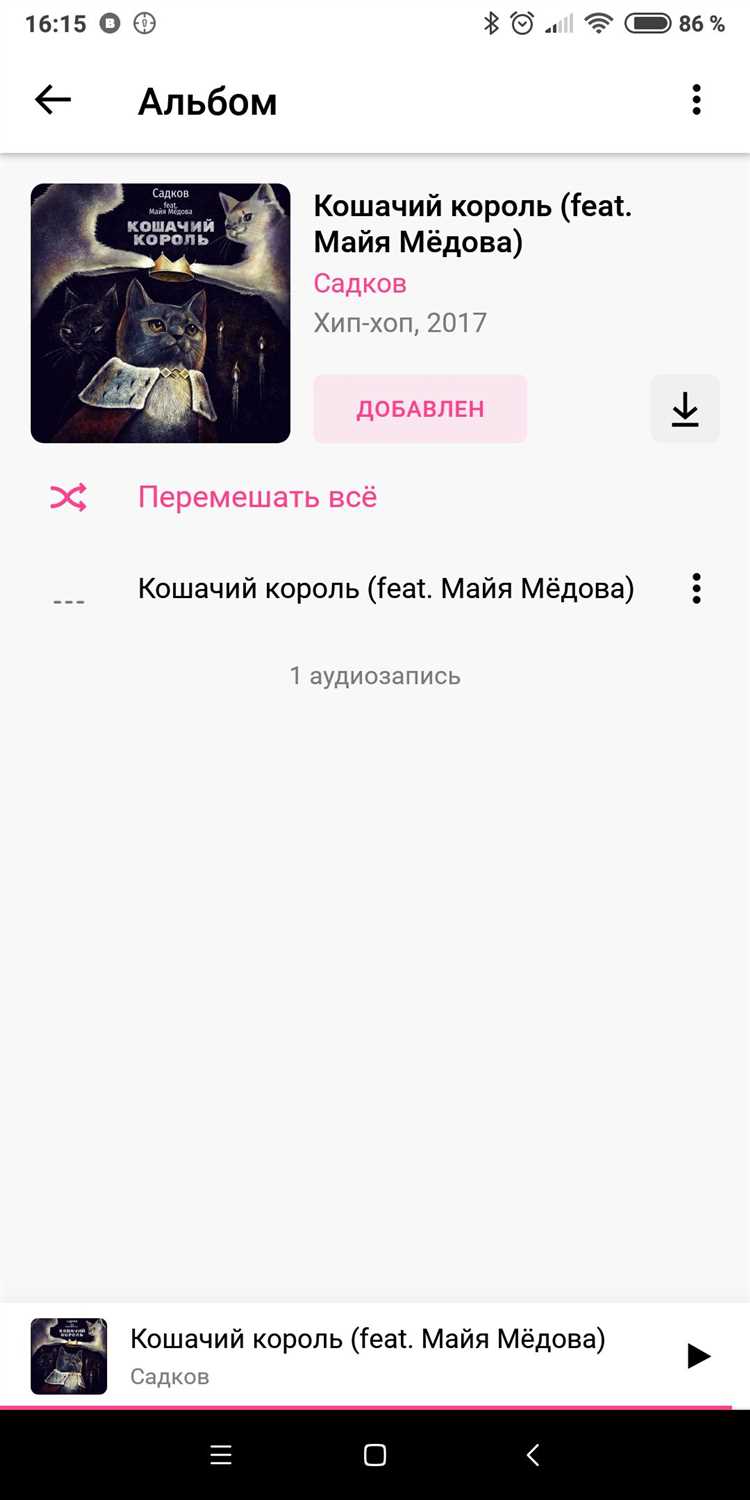Image resolution: width=750 pixels, height=1500 pixels.
Task: Resume playback in the mini player
Action: pos(698,1356)
